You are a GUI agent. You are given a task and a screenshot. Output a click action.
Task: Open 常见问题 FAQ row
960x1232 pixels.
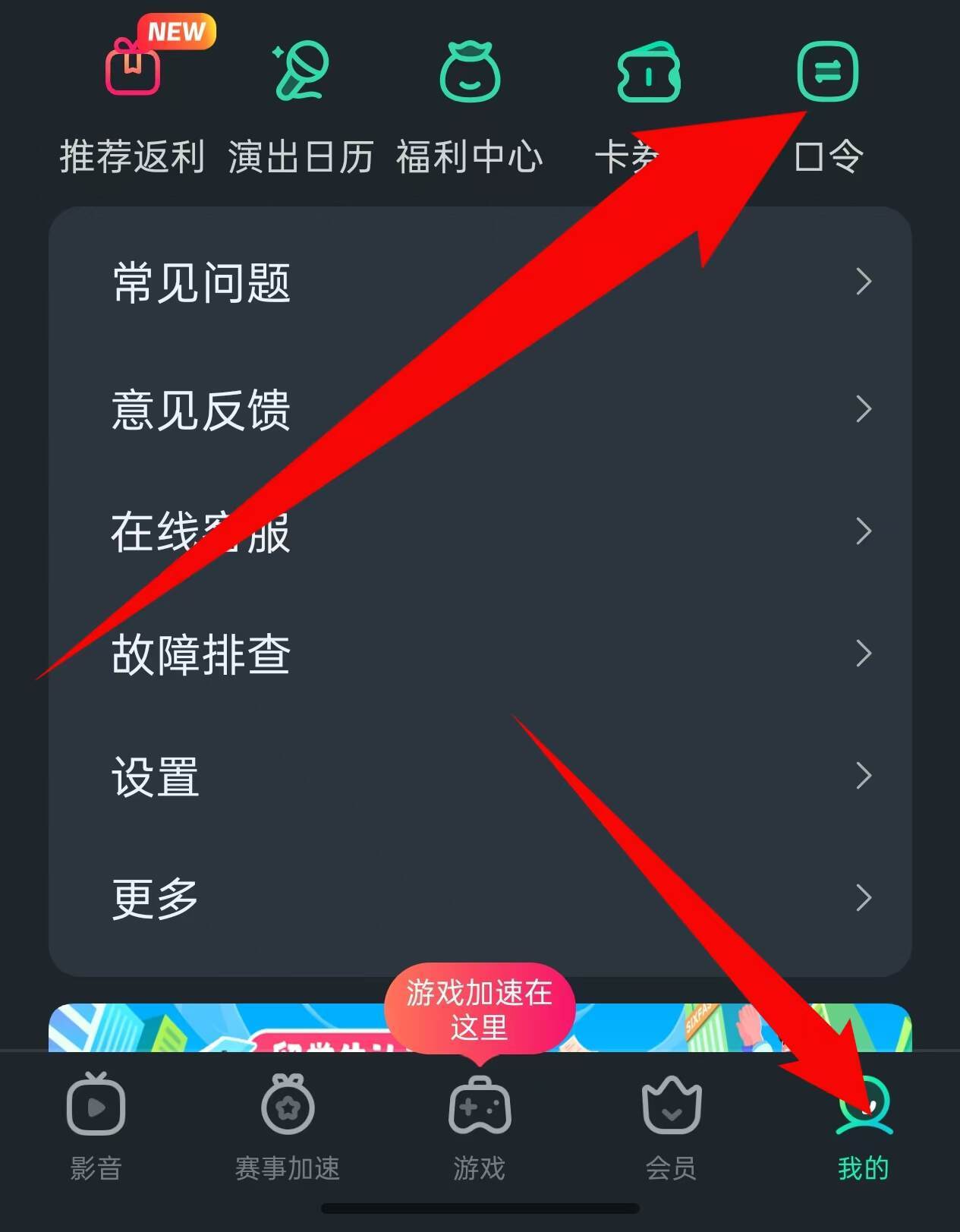(480, 282)
